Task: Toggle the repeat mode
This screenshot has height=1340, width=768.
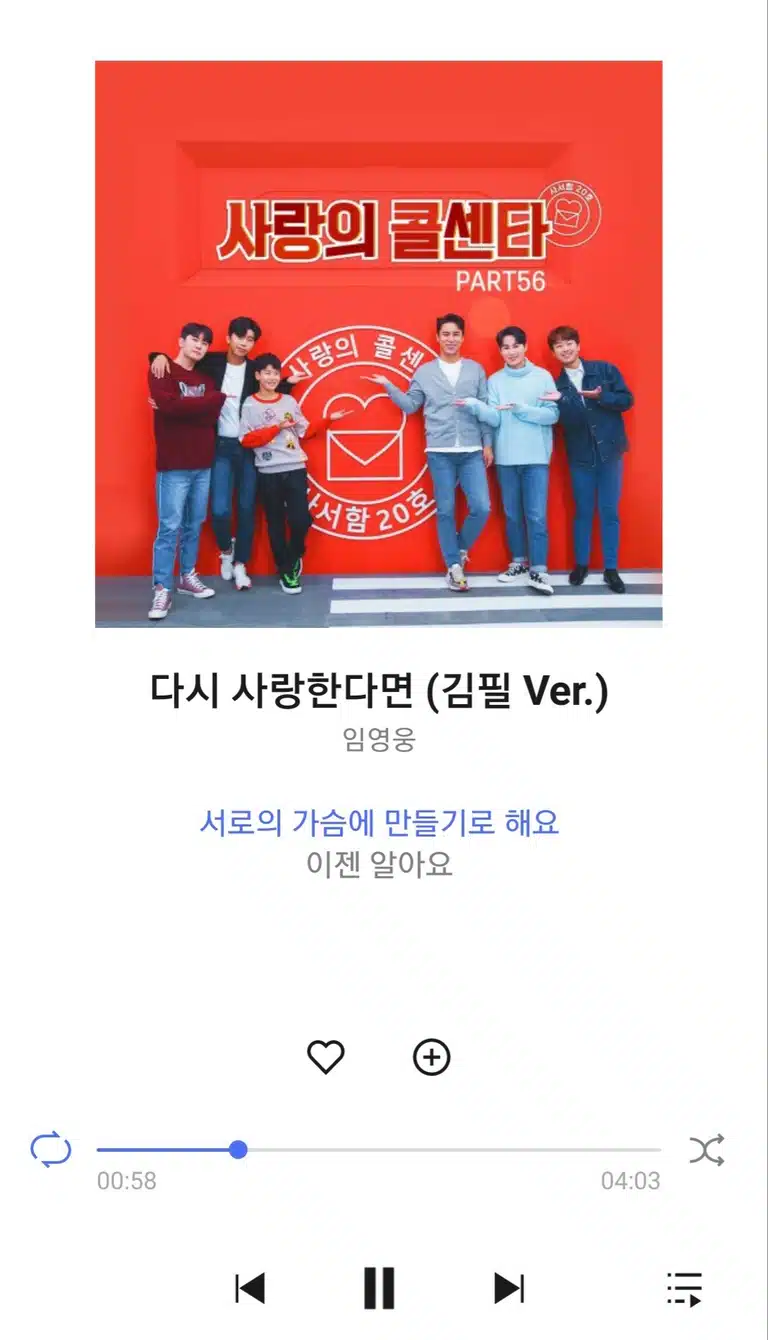Action: coord(51,1149)
